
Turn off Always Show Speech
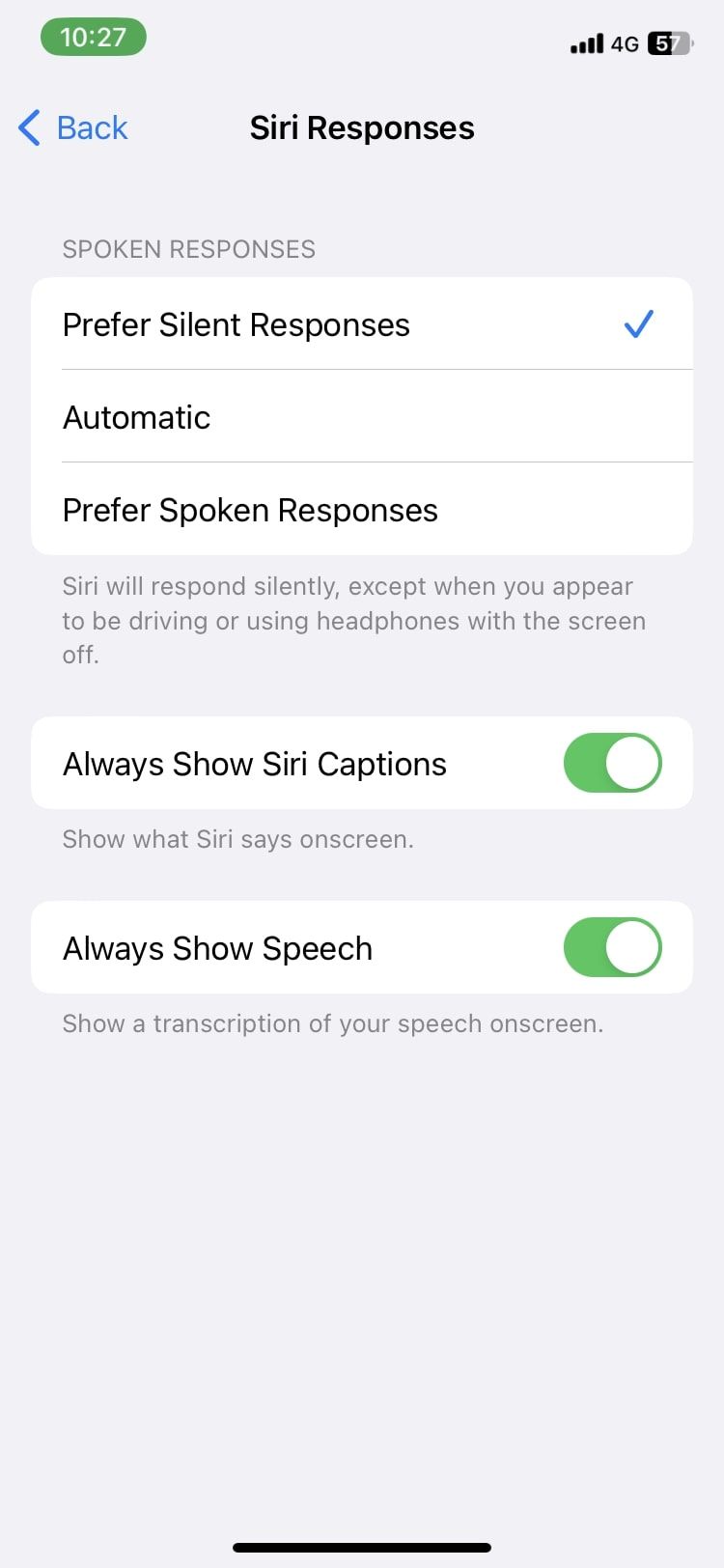point(612,947)
